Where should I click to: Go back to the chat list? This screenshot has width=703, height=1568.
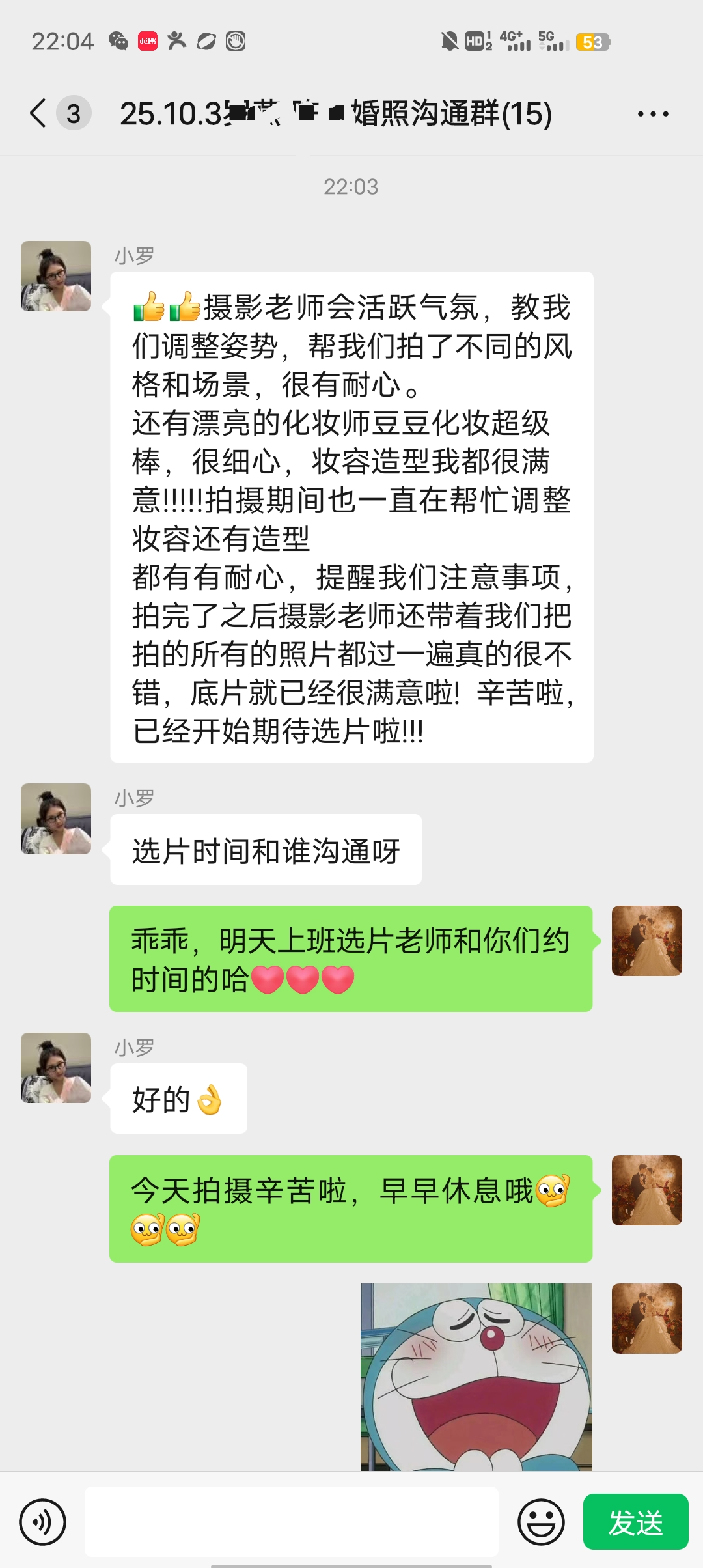tap(39, 113)
